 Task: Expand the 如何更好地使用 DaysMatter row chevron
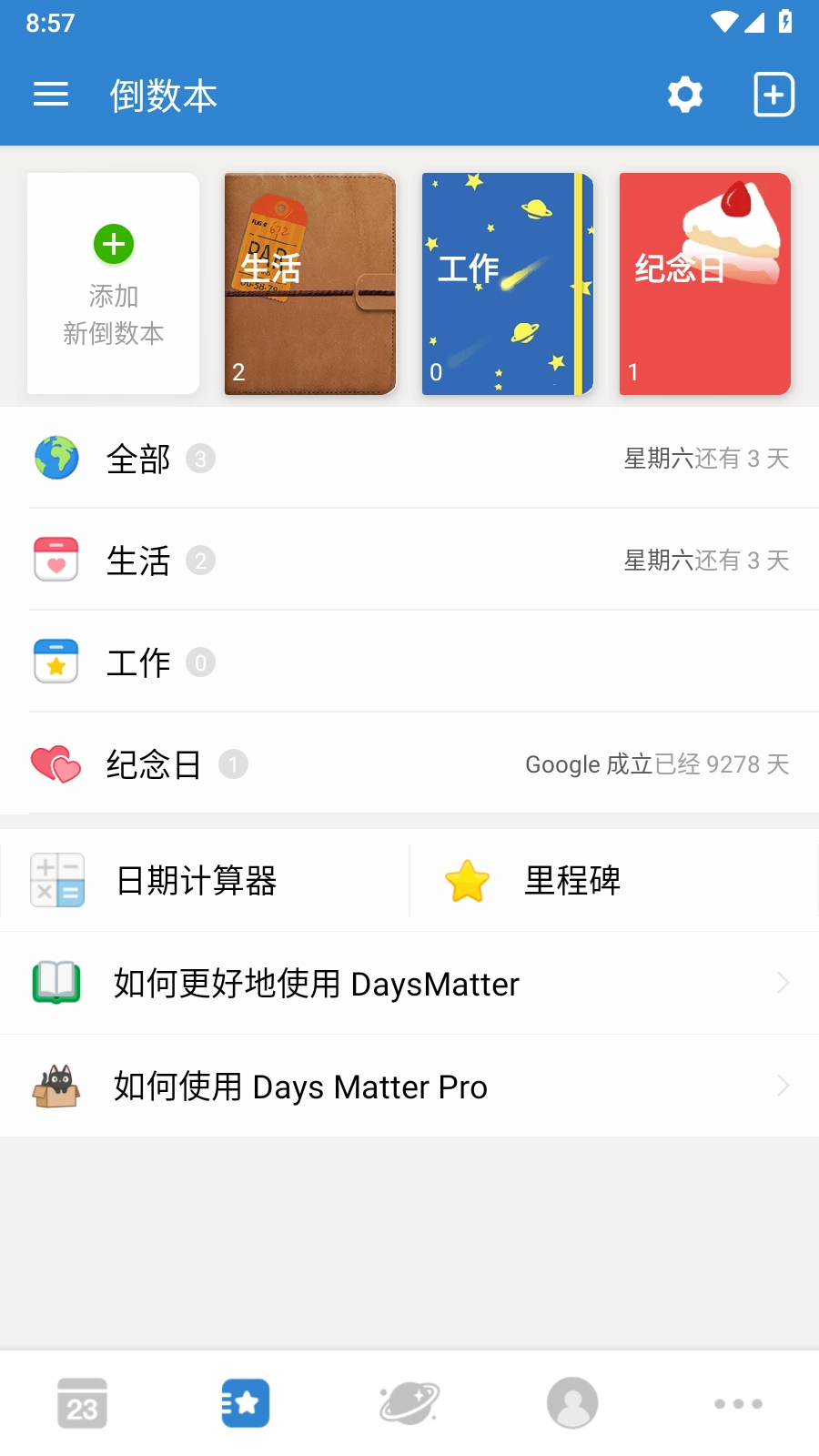coord(784,983)
